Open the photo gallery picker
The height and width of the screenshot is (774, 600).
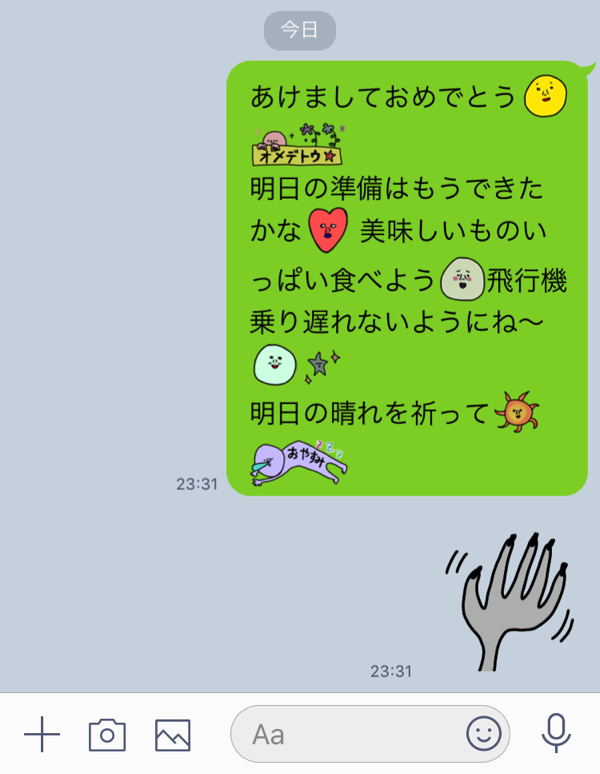pos(173,735)
